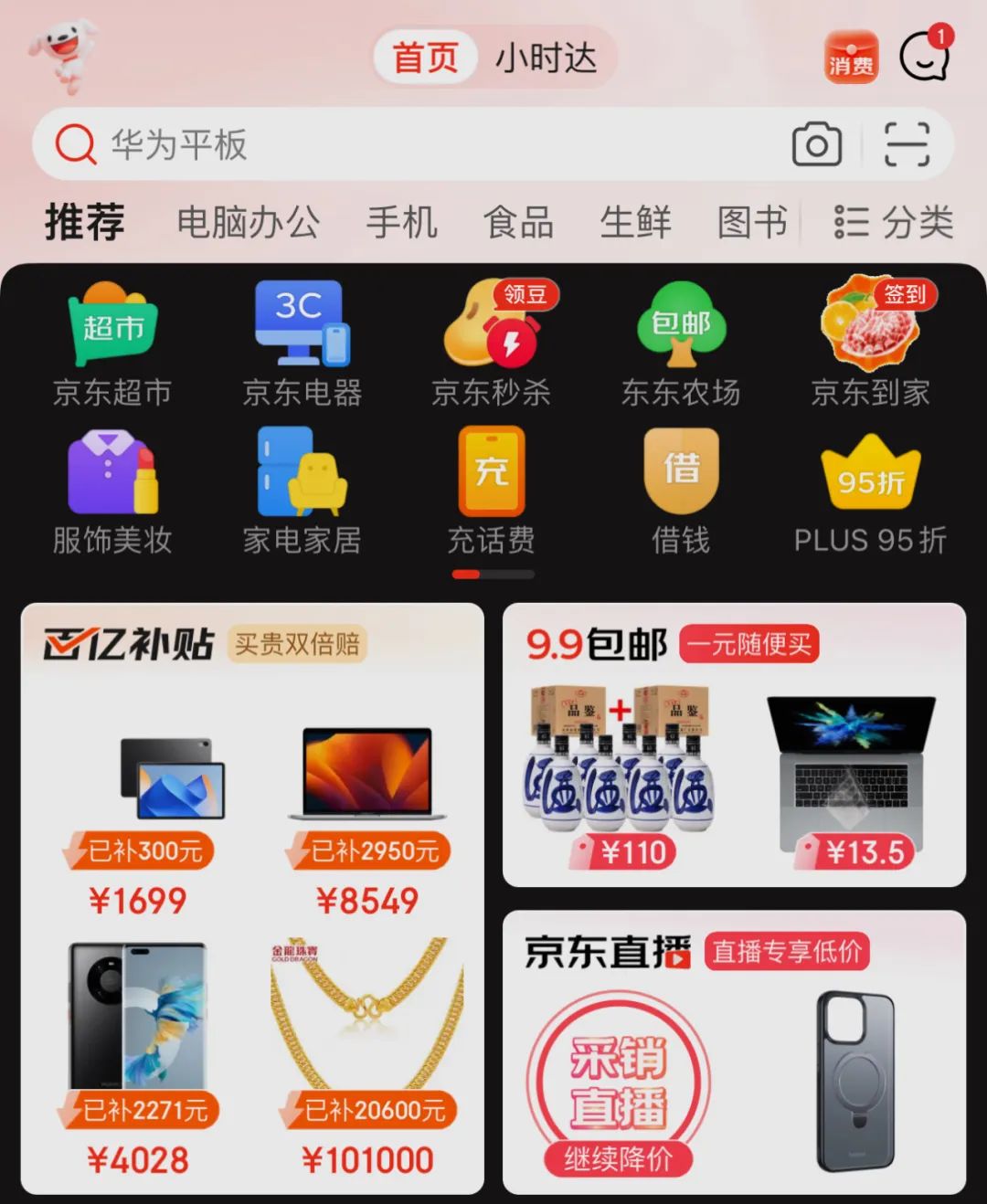This screenshot has height=1204, width=987.
Task: Open 京东超市
Action: pos(112,344)
